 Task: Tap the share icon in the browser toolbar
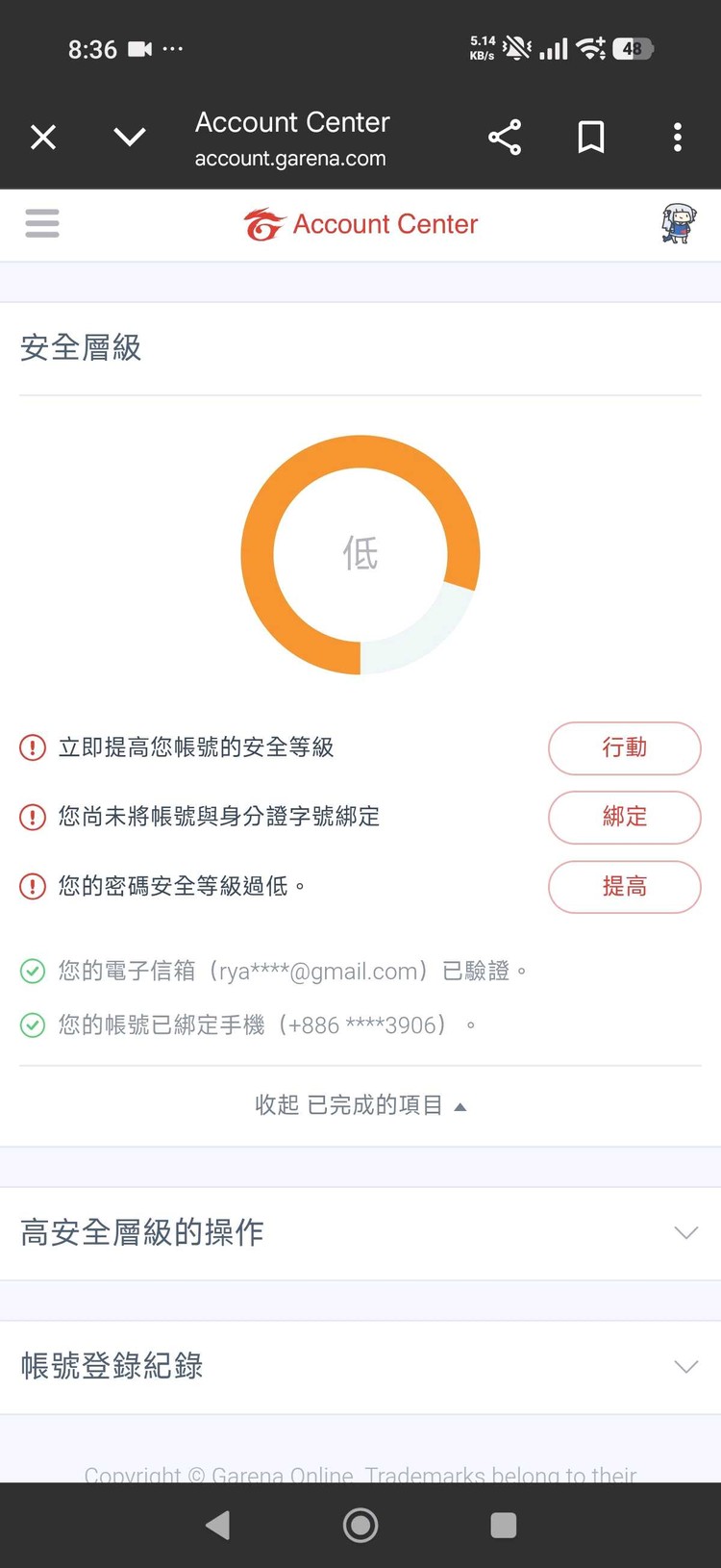tap(506, 138)
